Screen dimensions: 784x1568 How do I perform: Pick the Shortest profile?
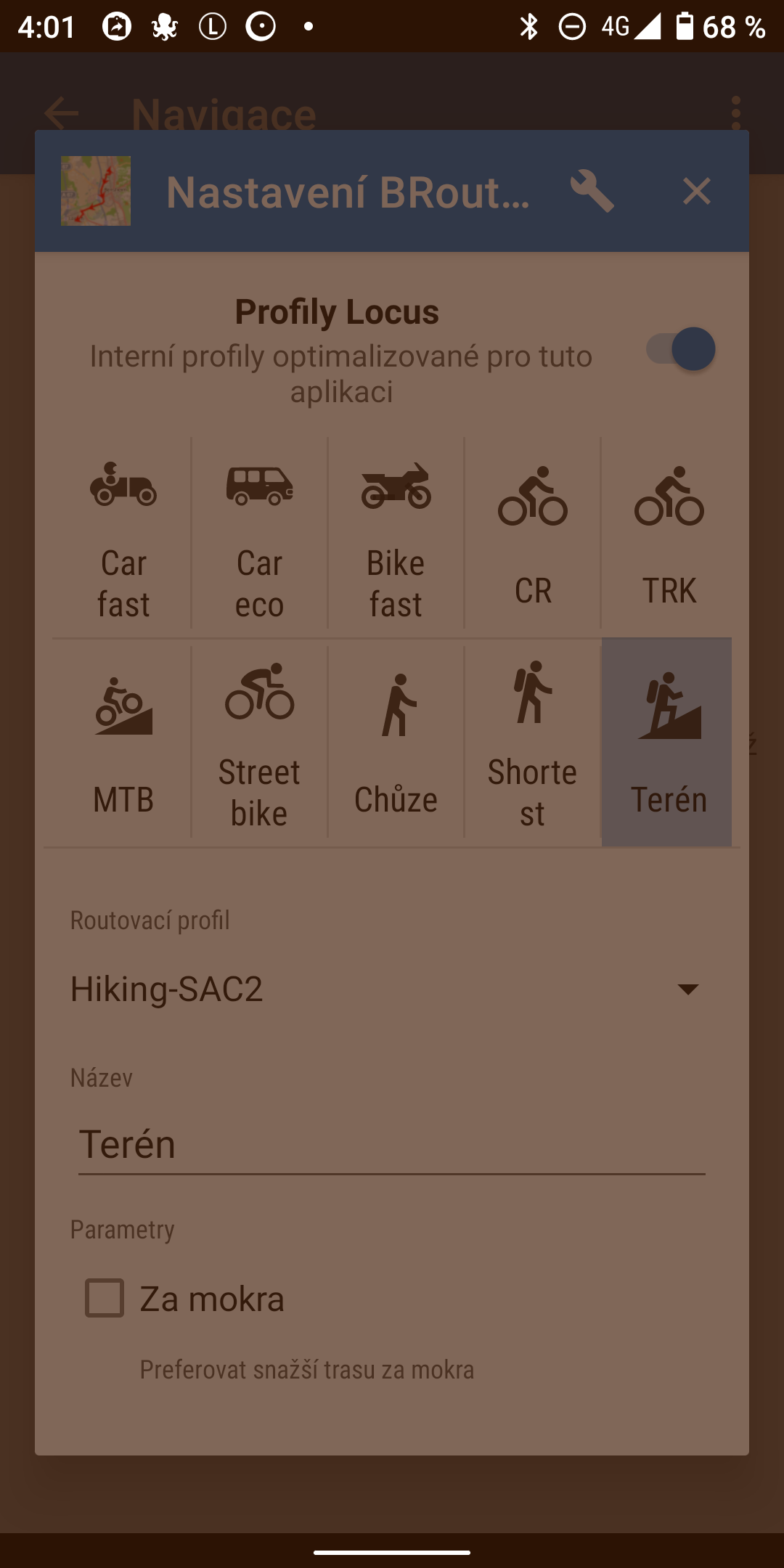click(532, 742)
